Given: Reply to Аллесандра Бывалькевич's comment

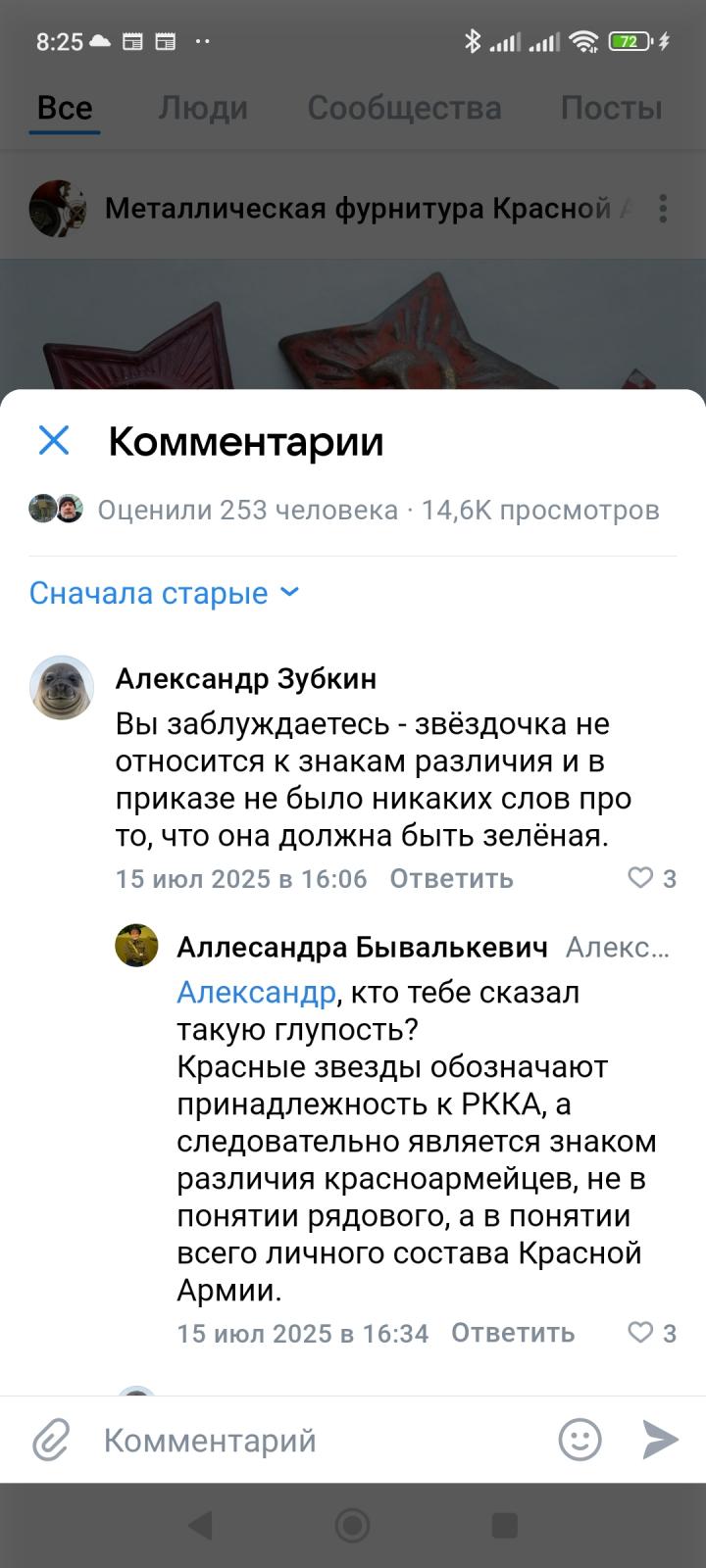Looking at the screenshot, I should (512, 1333).
